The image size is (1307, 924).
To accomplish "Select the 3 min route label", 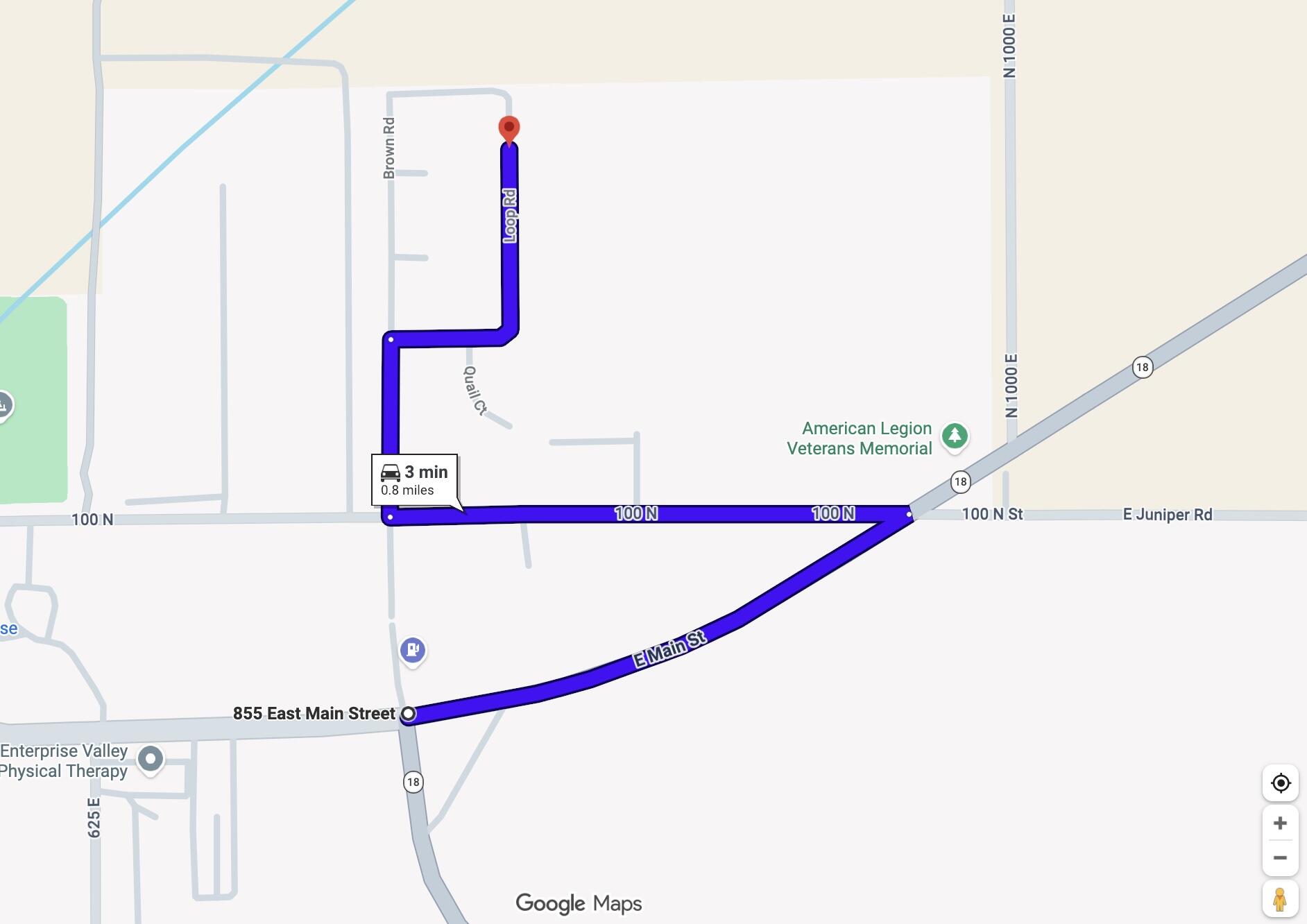I will point(415,479).
